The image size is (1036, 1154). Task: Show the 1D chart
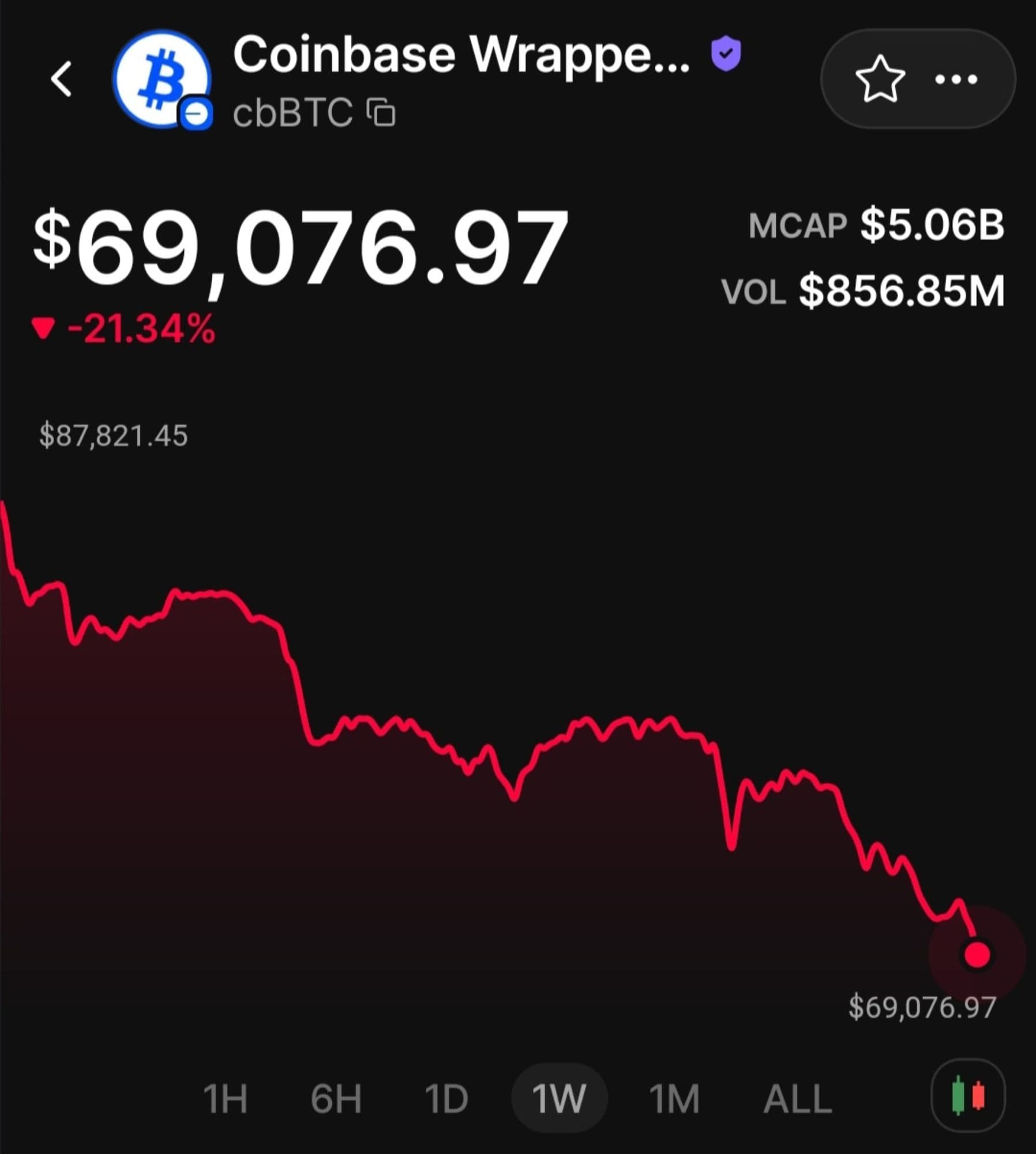coord(446,1099)
